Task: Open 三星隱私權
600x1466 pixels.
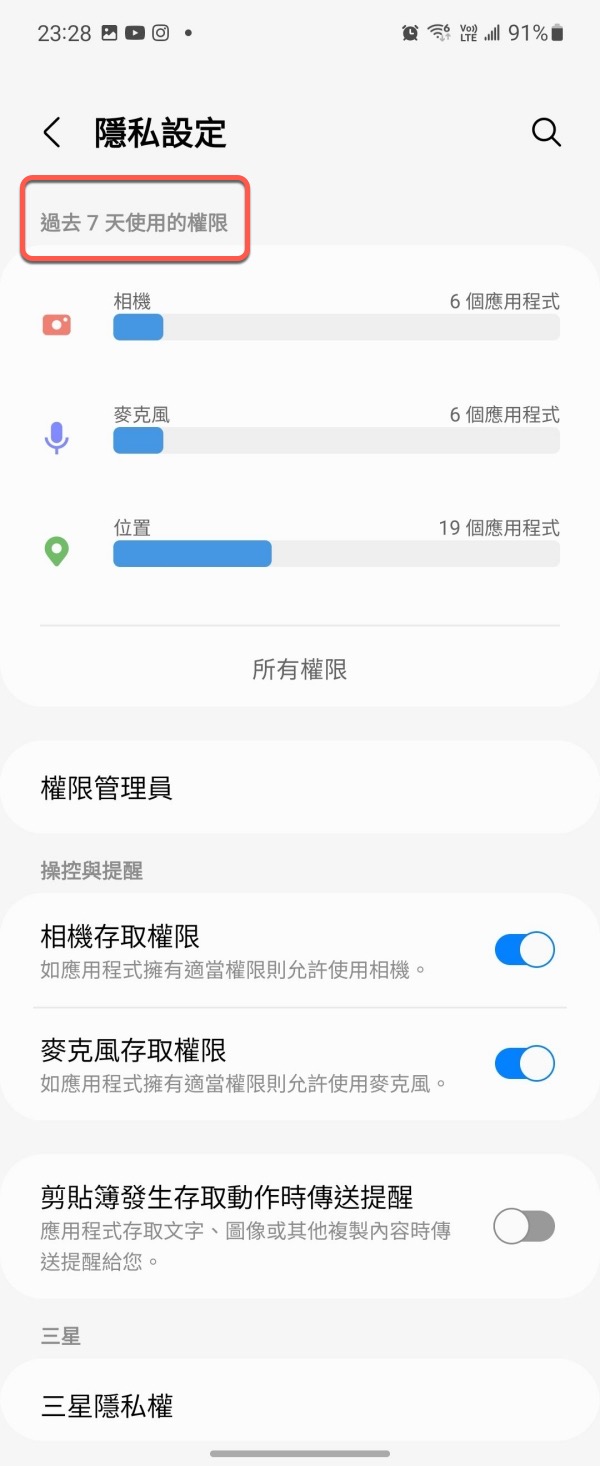Action: [300, 1406]
